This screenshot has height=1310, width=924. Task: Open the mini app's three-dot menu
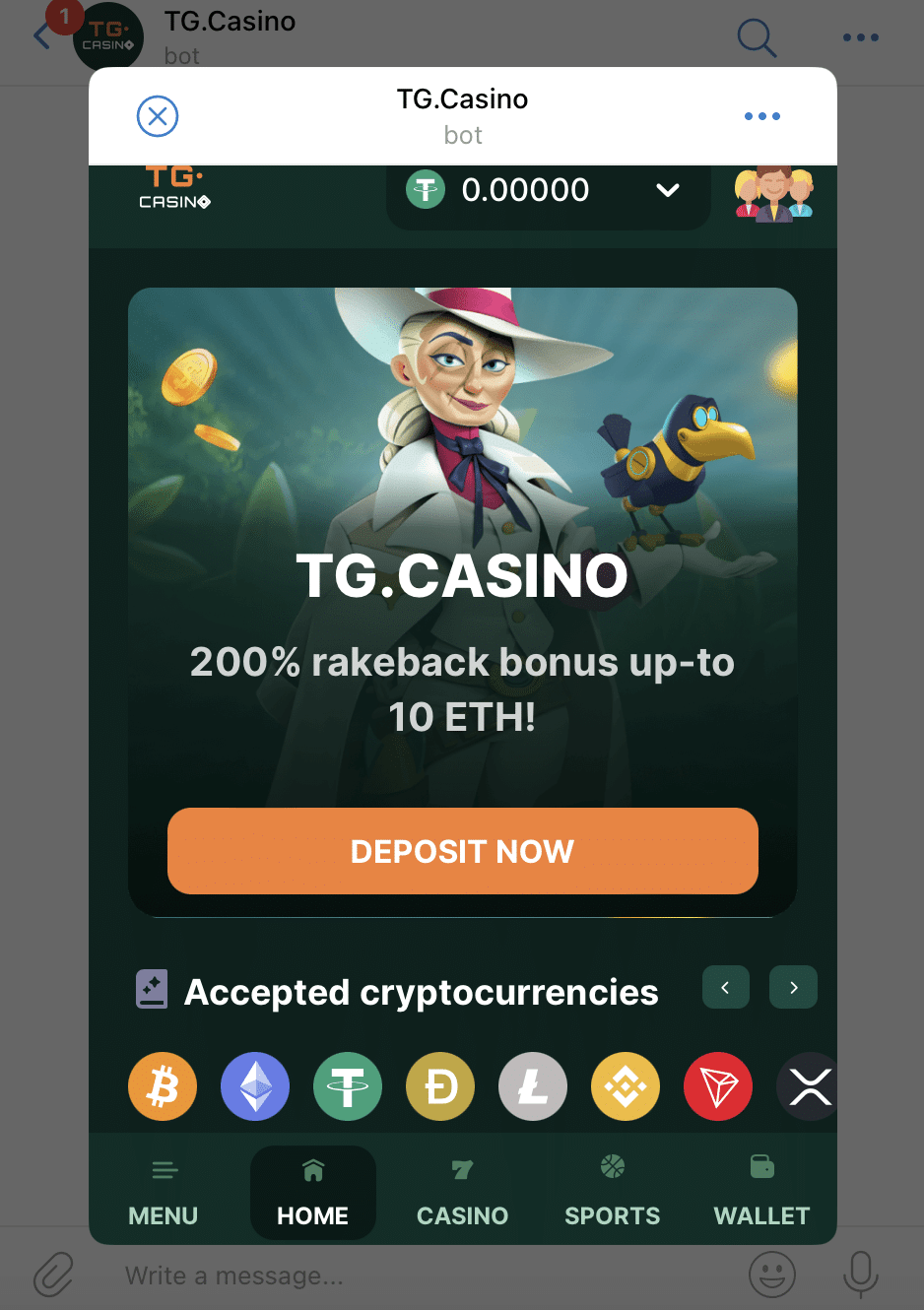click(761, 116)
